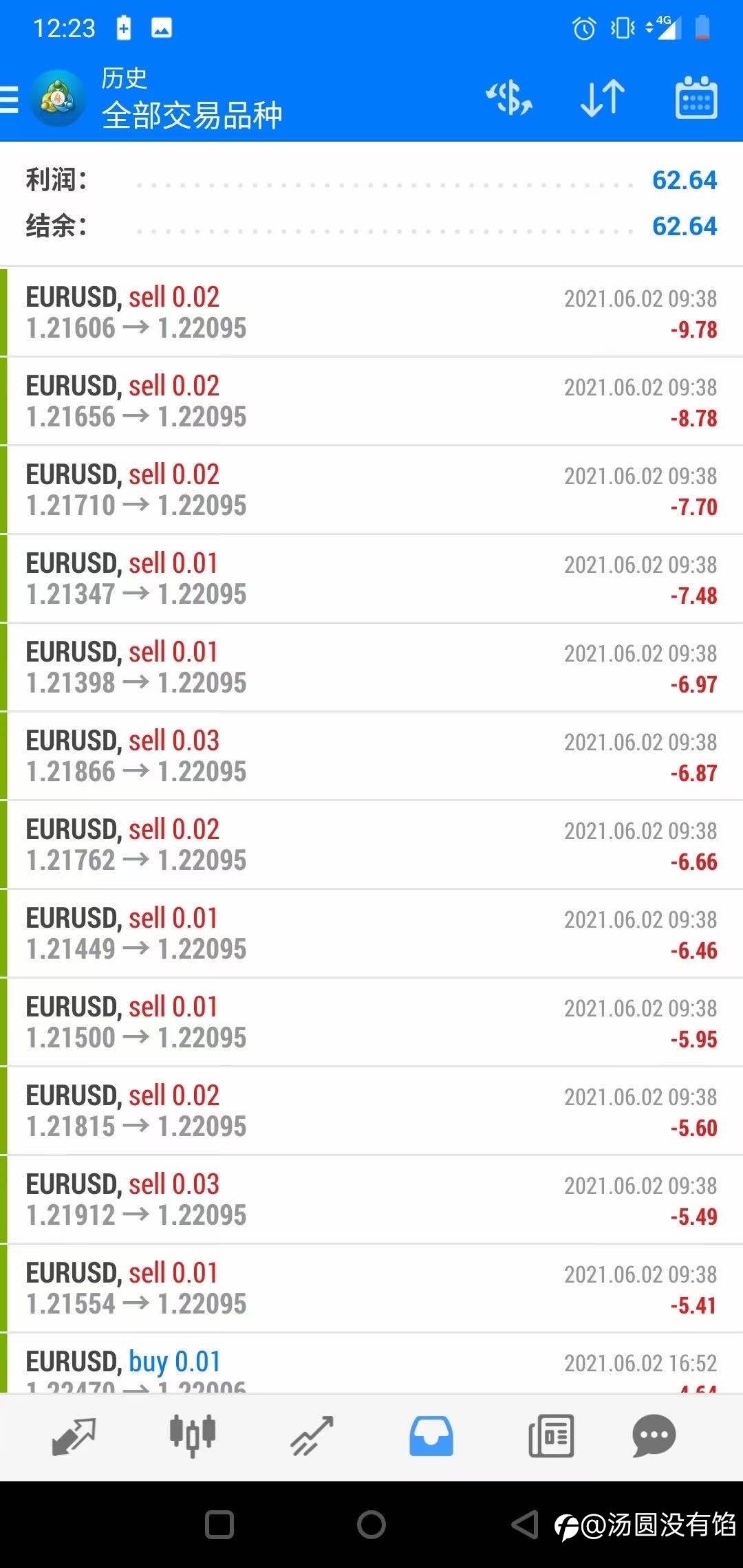This screenshot has width=743, height=1568.
Task: Switch to the candlestick Chart tab
Action: (193, 1436)
